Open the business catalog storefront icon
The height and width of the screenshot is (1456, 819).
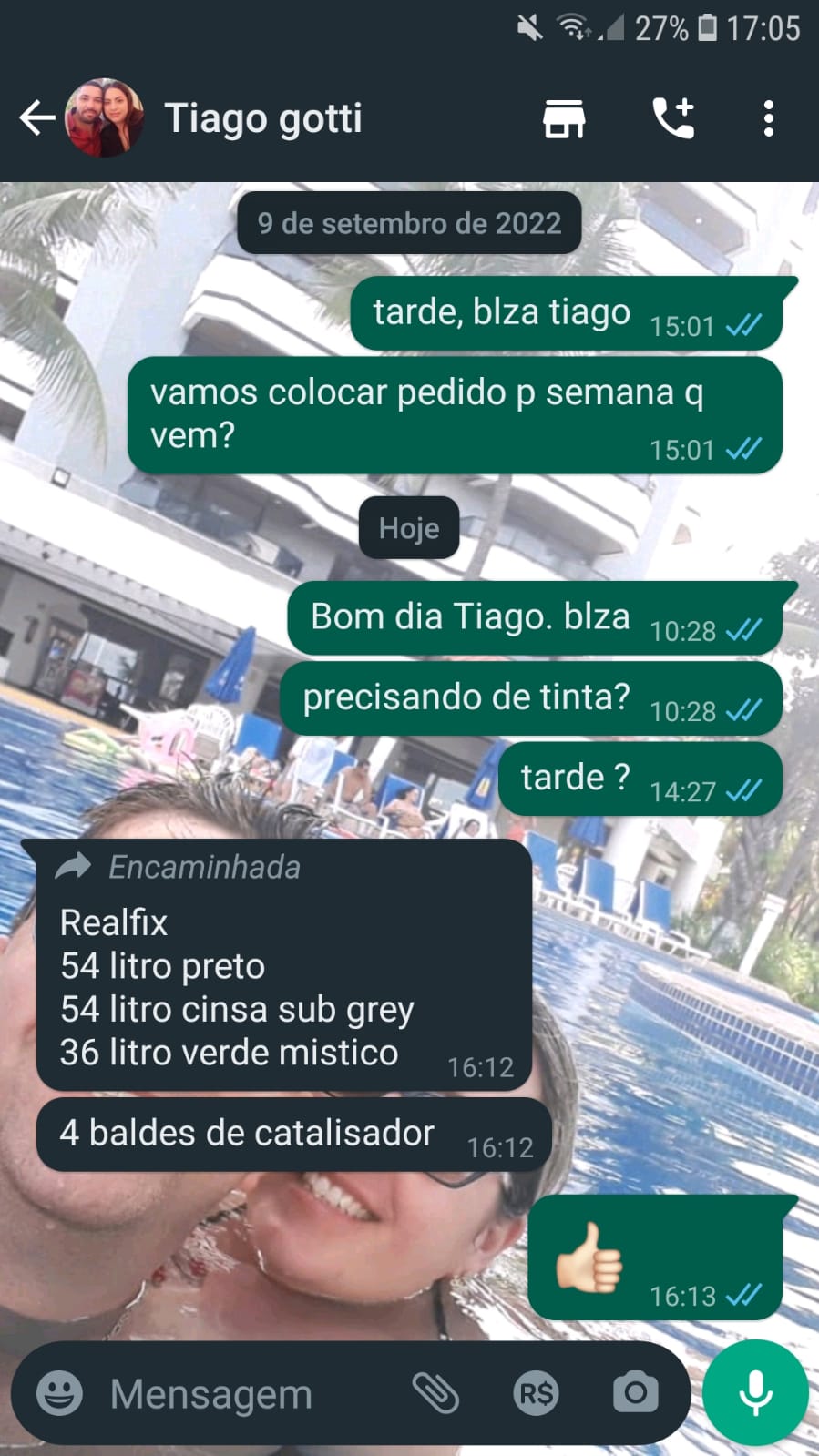coord(564,118)
